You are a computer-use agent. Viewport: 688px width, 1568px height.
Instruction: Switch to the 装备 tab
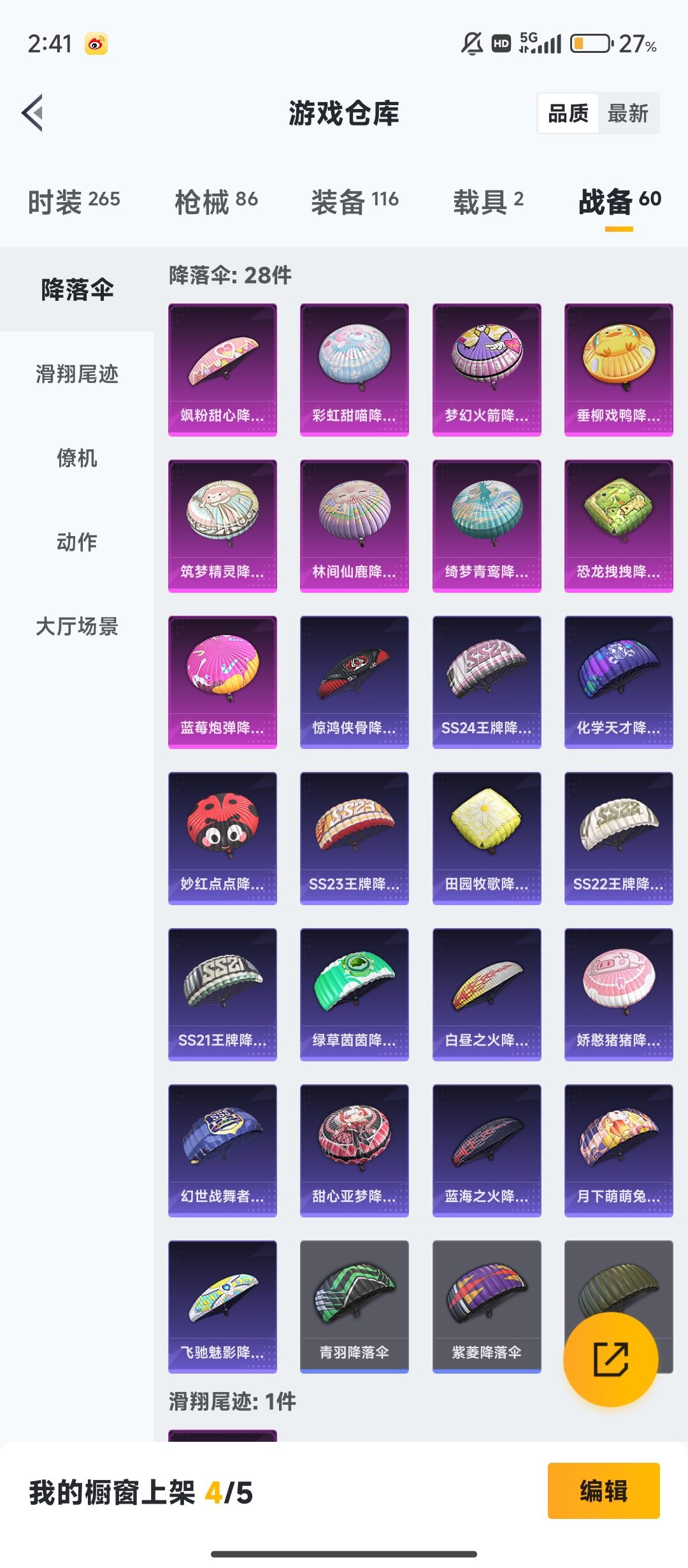click(x=355, y=201)
